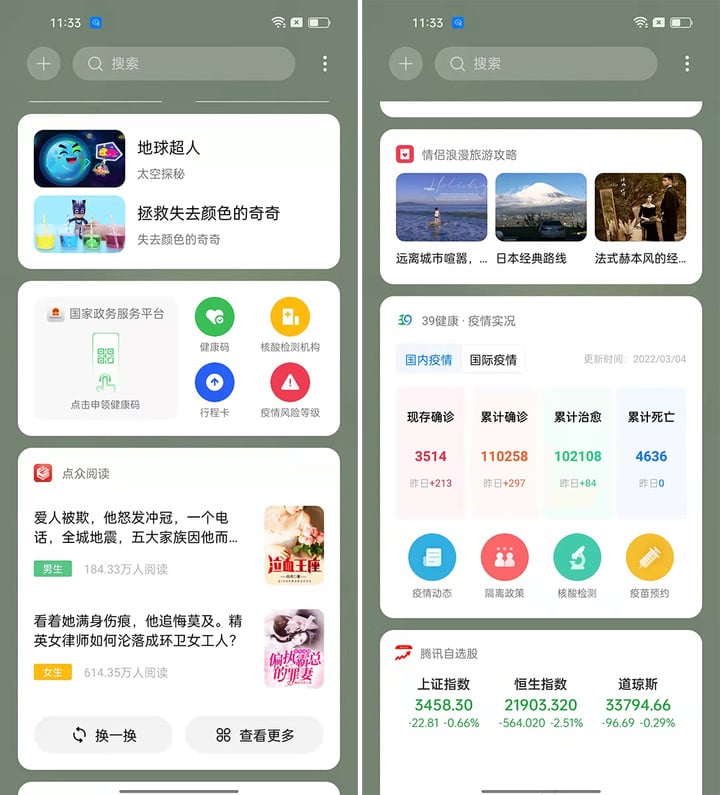Image resolution: width=720 pixels, height=795 pixels.
Task: View the 恒生指数 stock index
Action: pyautogui.click(x=540, y=703)
